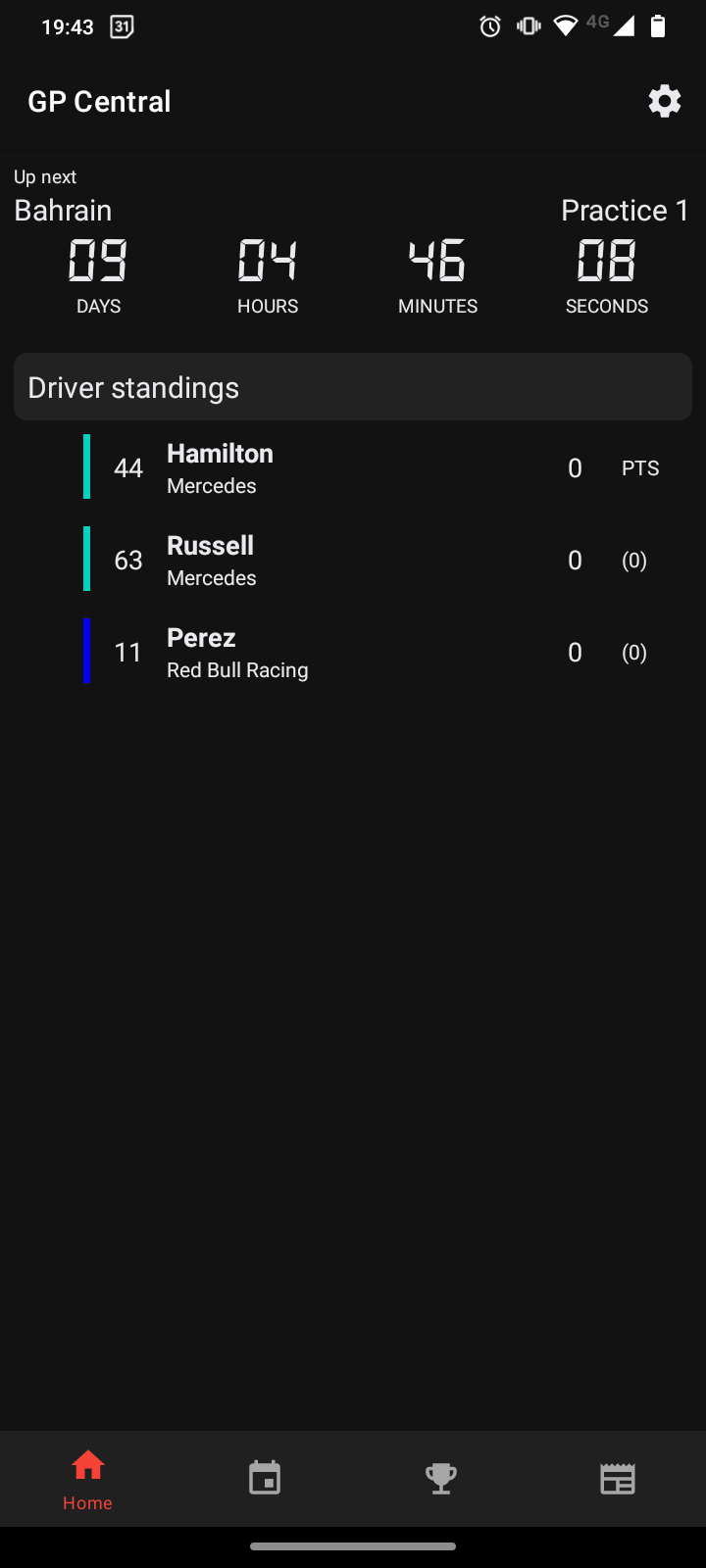Open the settings gear icon
This screenshot has width=706, height=1568.
(x=665, y=101)
